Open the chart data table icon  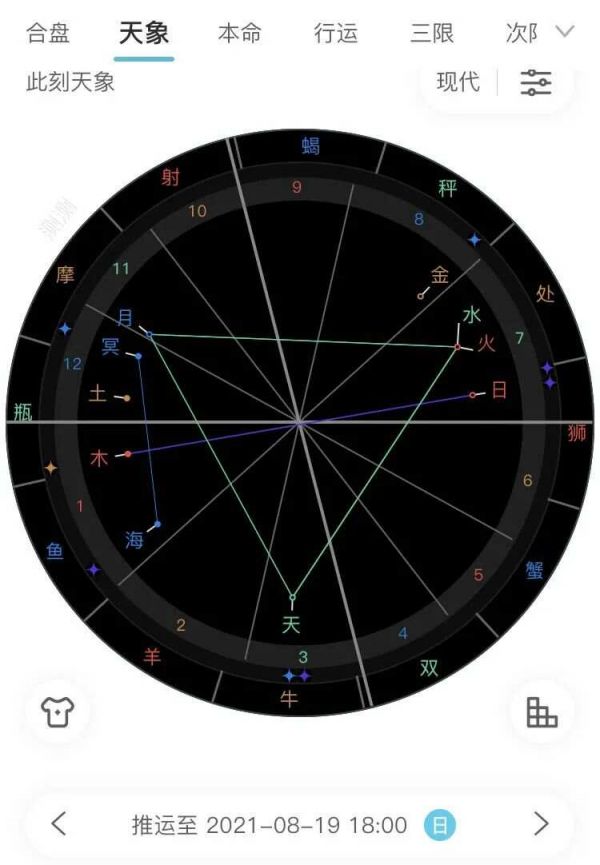541,712
